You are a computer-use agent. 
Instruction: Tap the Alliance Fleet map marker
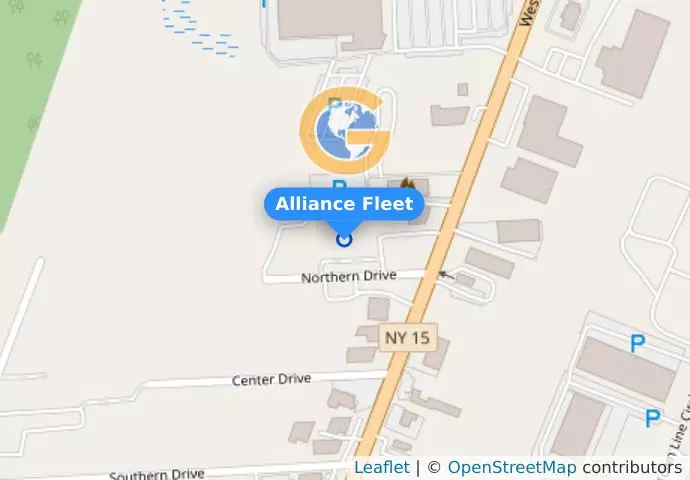point(344,238)
